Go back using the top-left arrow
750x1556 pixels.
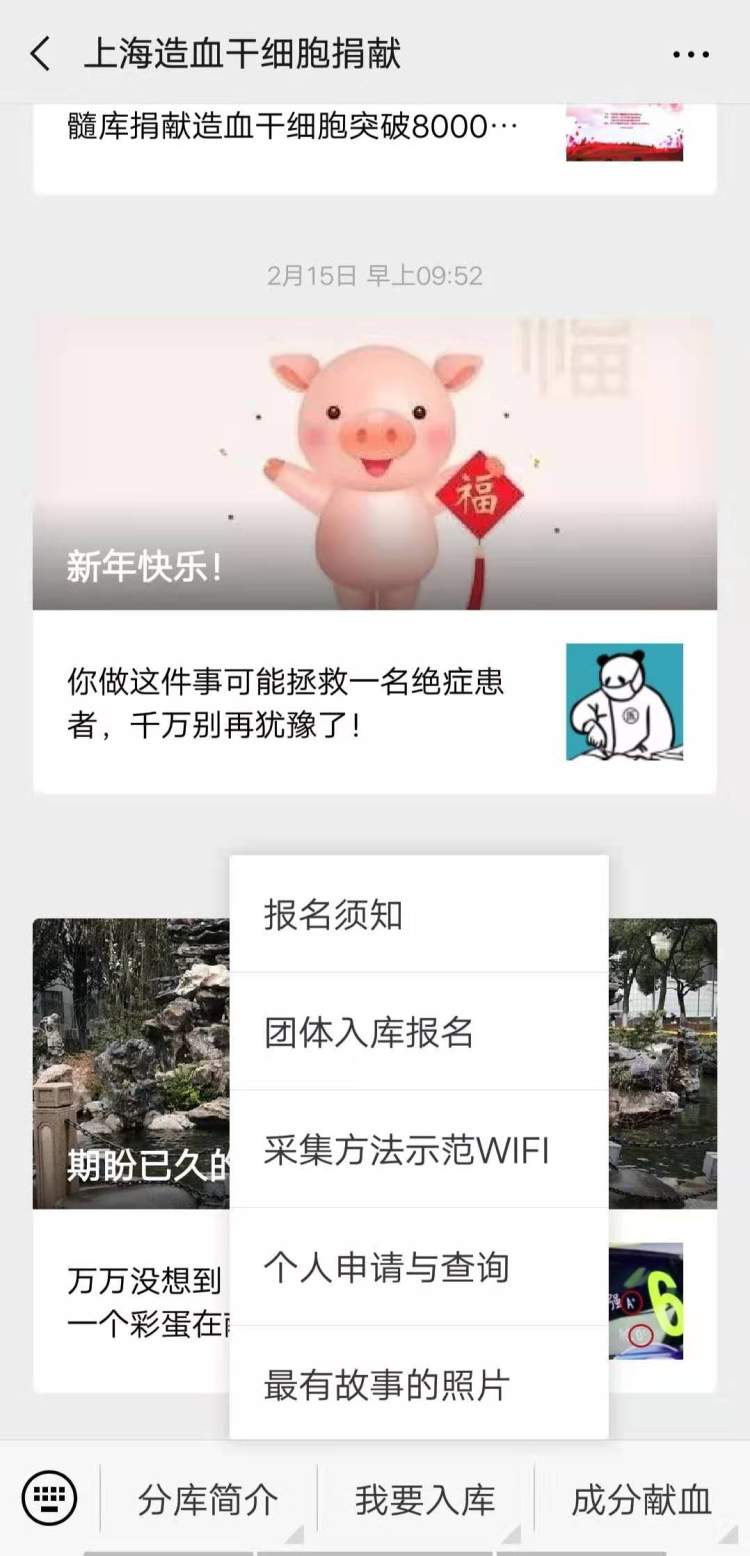click(x=40, y=54)
